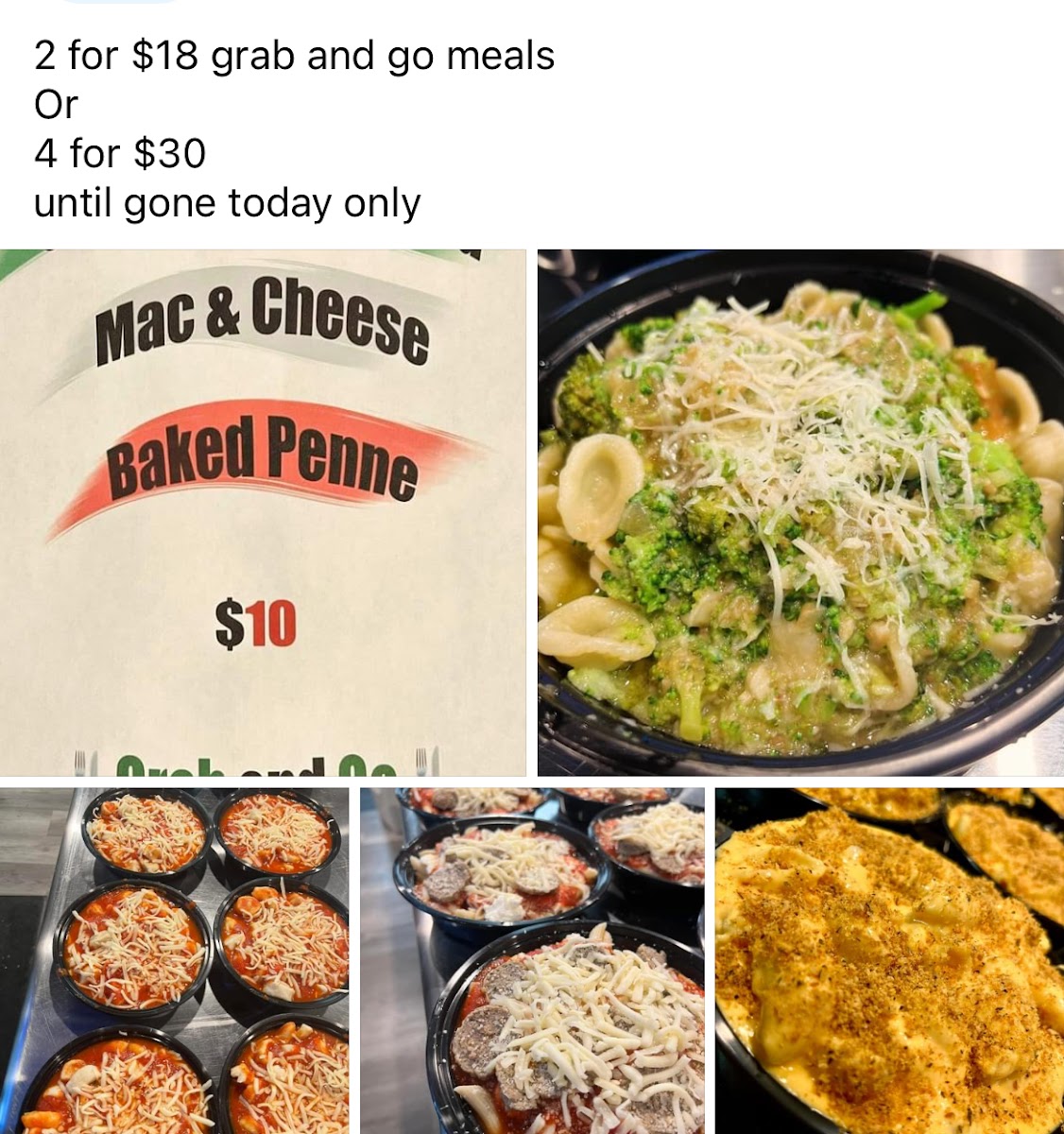The width and height of the screenshot is (1064, 1134).
Task: View the baked mac and cheese photo
Action: click(889, 960)
